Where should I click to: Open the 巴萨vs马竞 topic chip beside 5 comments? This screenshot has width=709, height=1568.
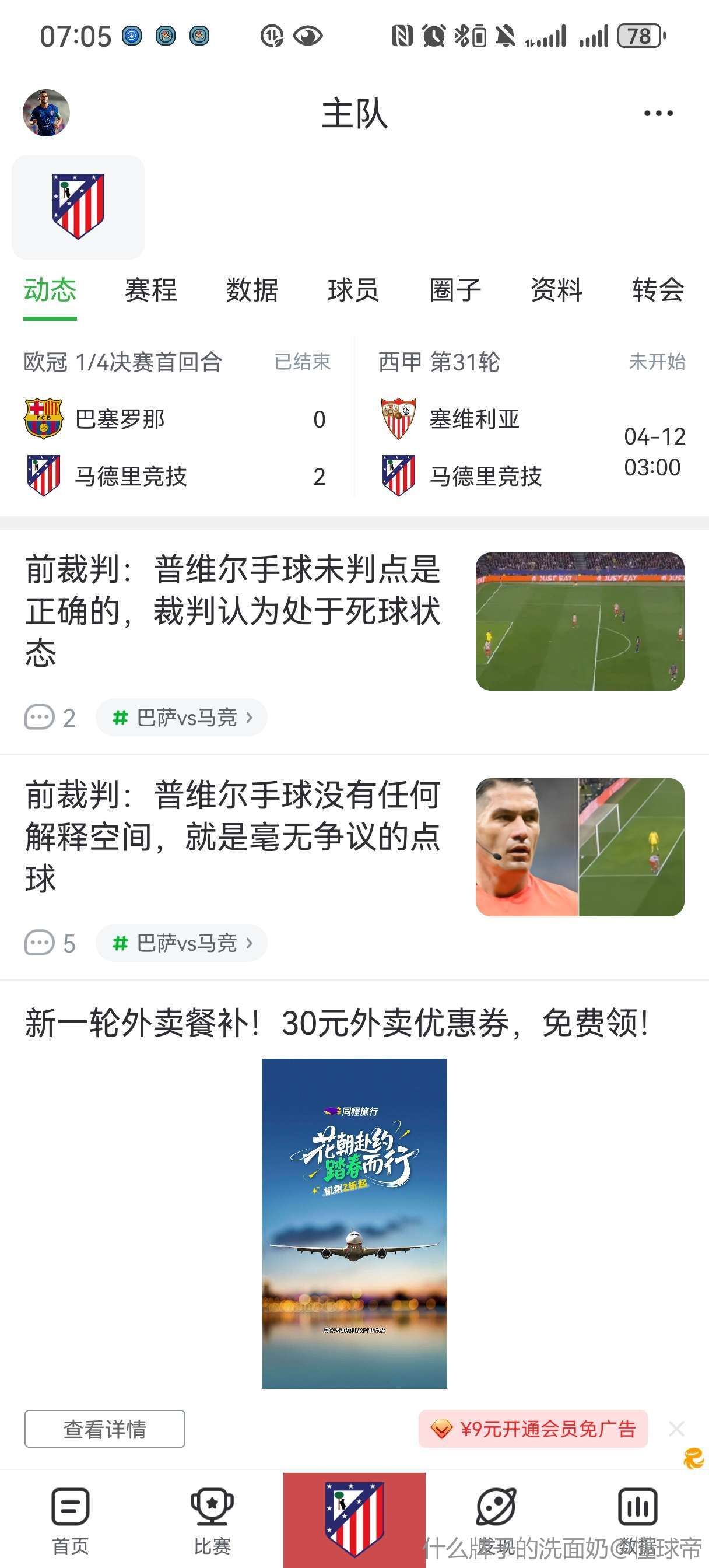point(181,943)
